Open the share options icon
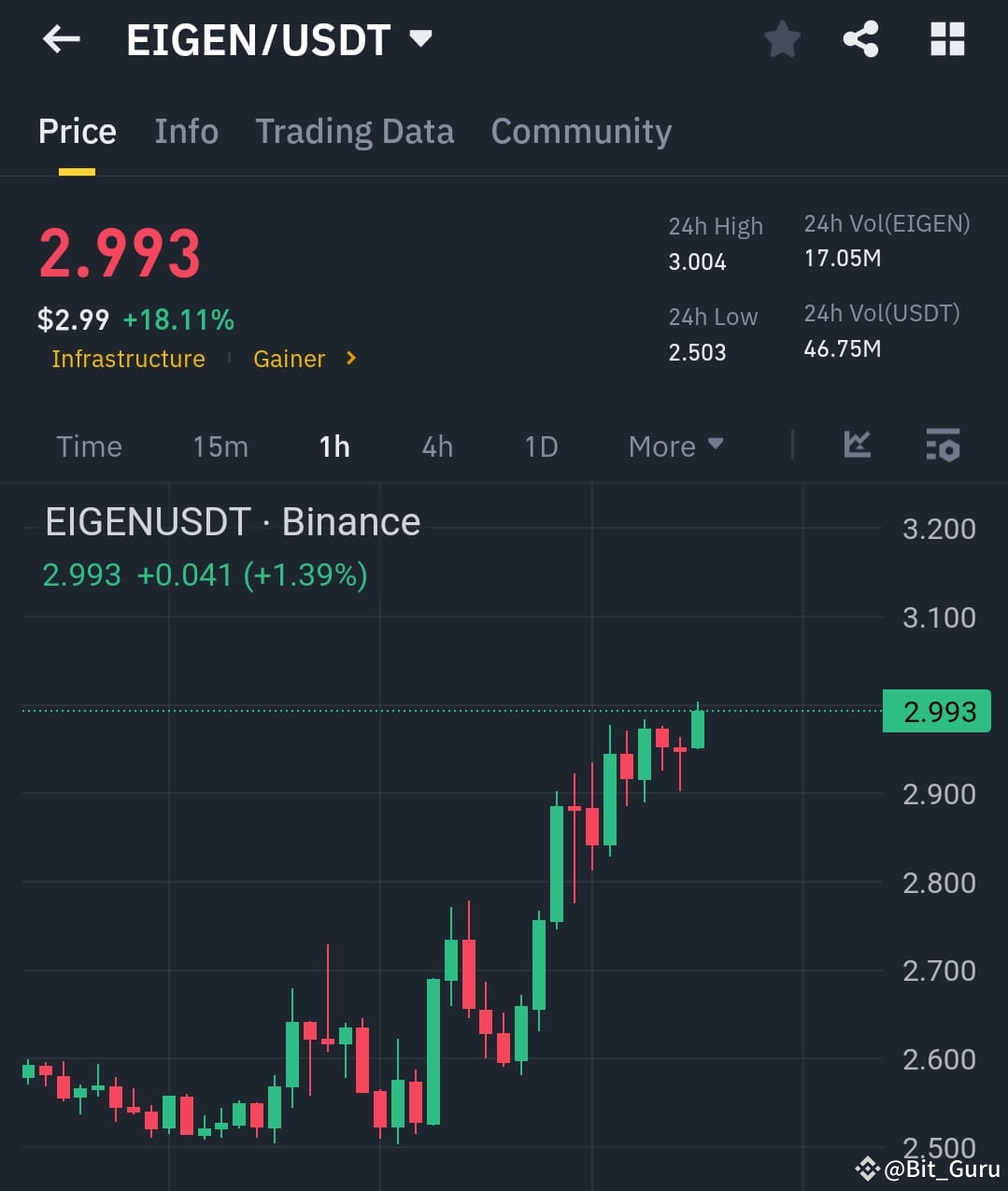 click(x=860, y=38)
